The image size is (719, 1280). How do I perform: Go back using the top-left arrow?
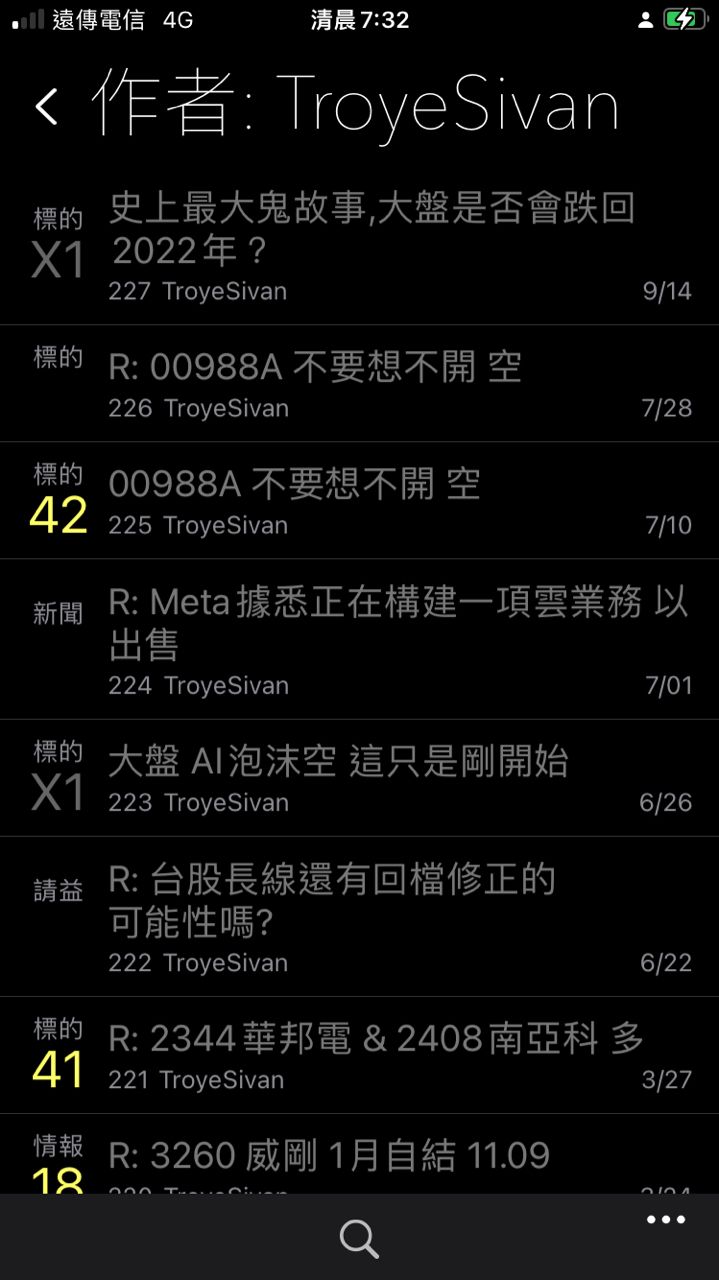[x=47, y=106]
